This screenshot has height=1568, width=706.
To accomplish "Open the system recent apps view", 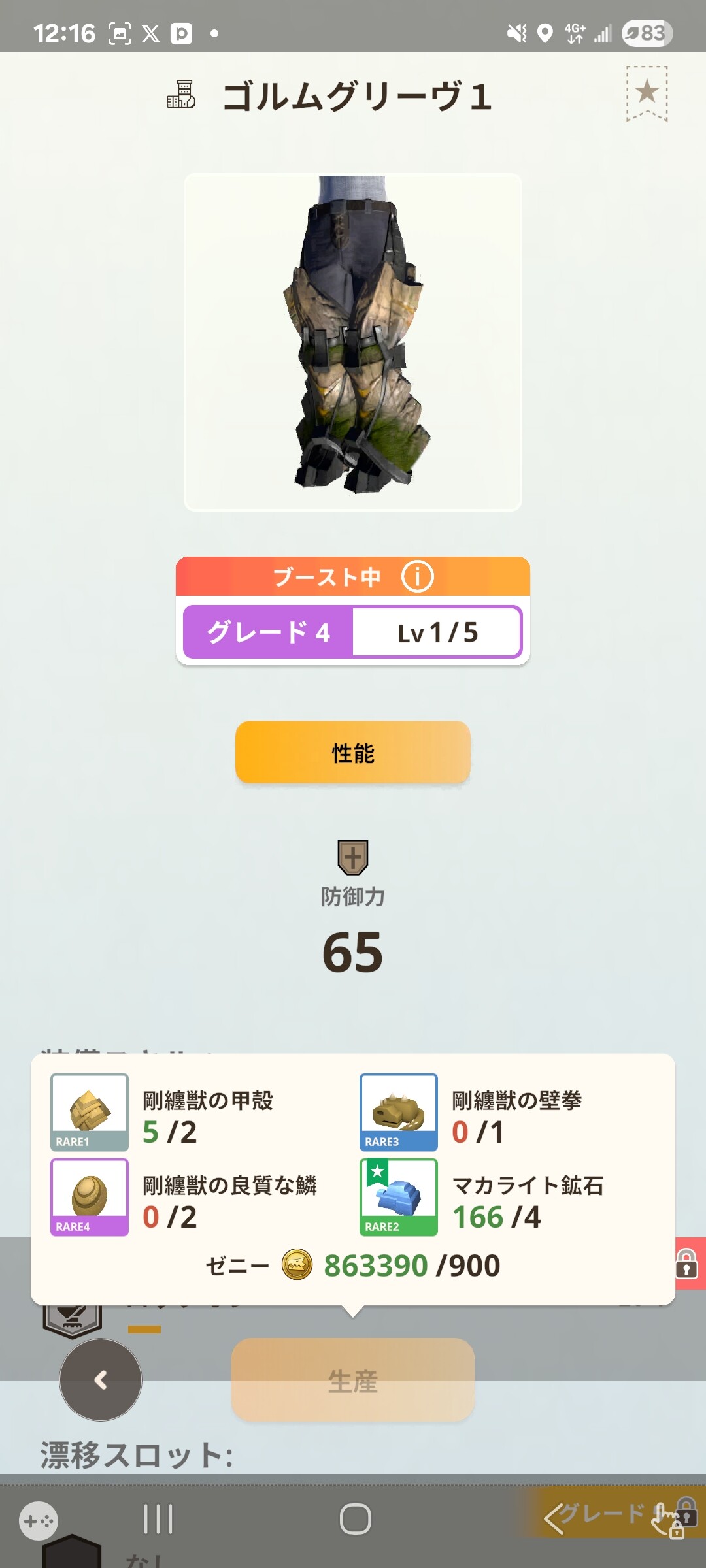I will [x=158, y=1519].
